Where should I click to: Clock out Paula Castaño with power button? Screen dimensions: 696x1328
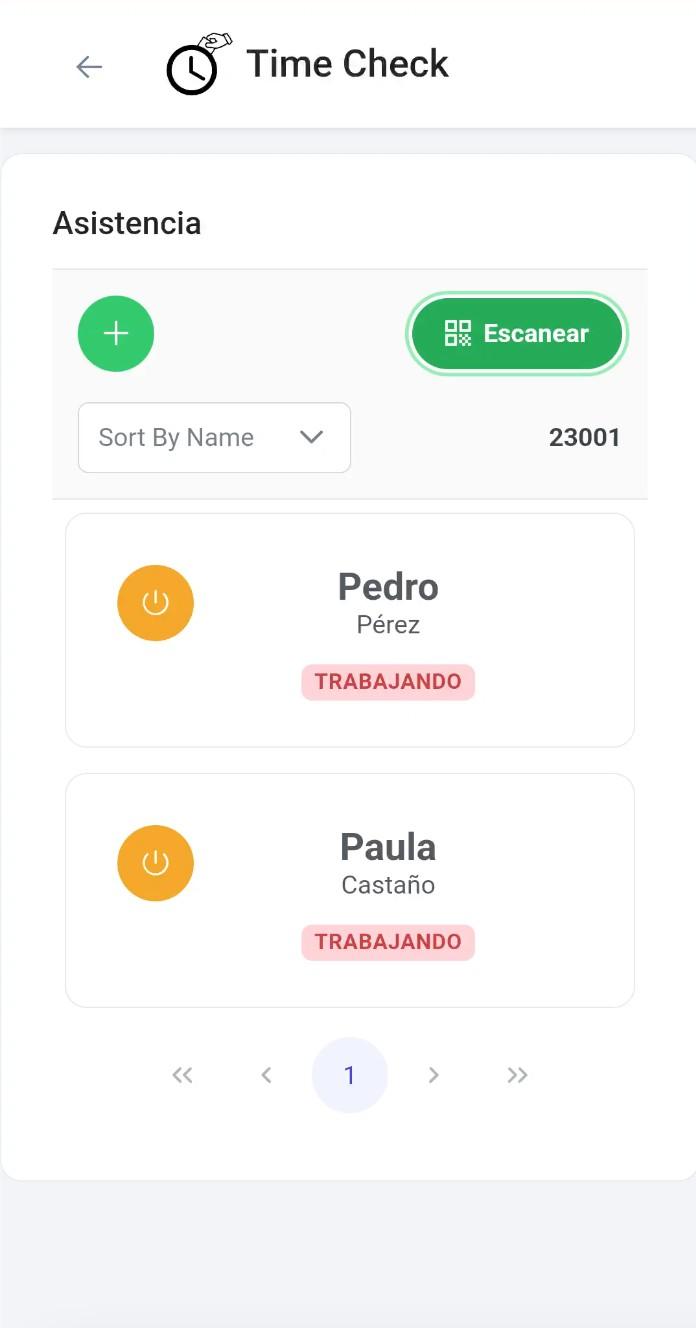pos(155,863)
